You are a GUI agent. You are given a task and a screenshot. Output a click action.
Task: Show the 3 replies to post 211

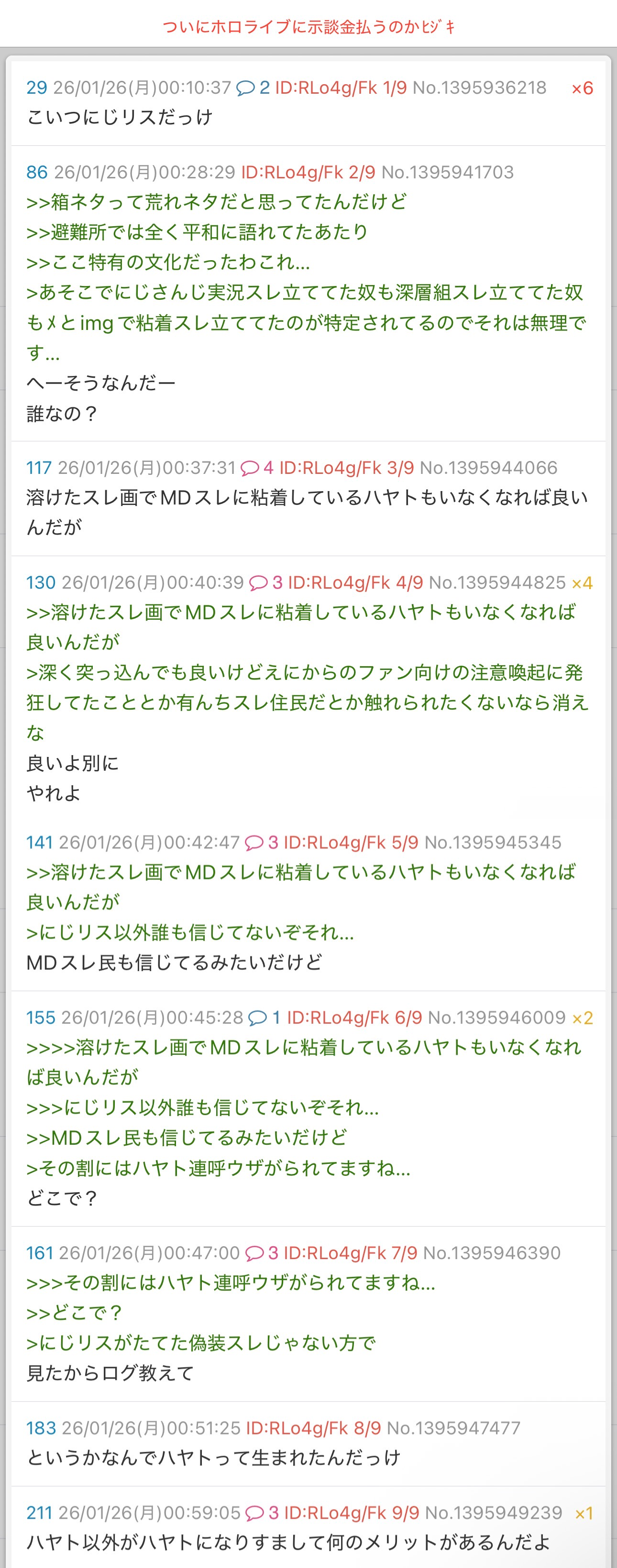(x=262, y=1513)
